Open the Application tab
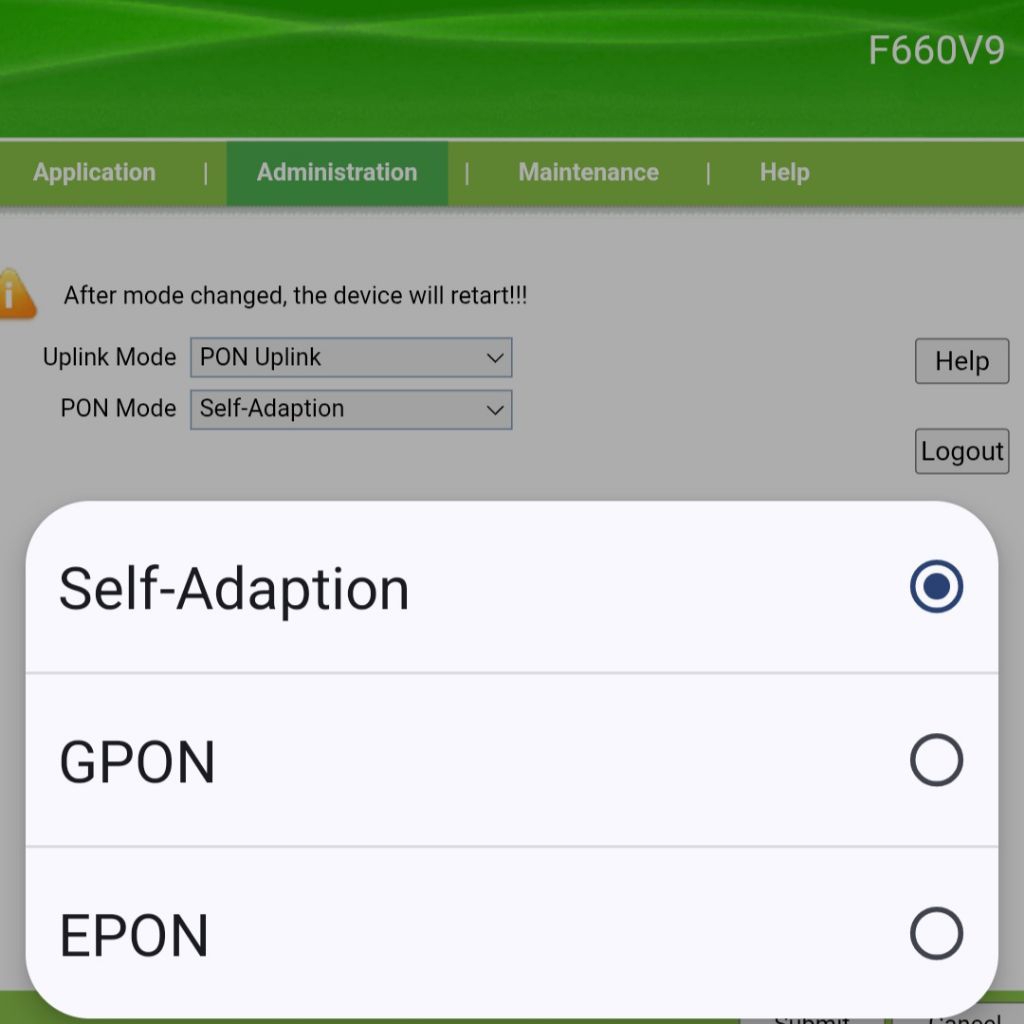Viewport: 1024px width, 1024px height. tap(95, 173)
